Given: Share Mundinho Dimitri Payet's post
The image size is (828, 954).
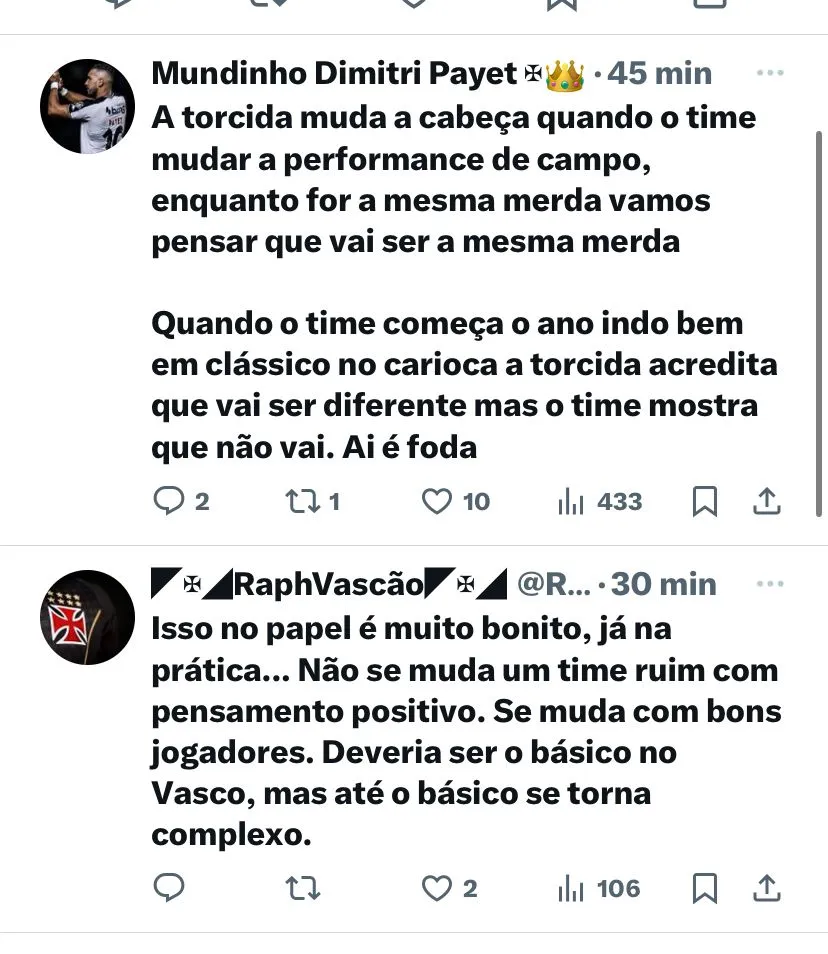Looking at the screenshot, I should tap(766, 501).
